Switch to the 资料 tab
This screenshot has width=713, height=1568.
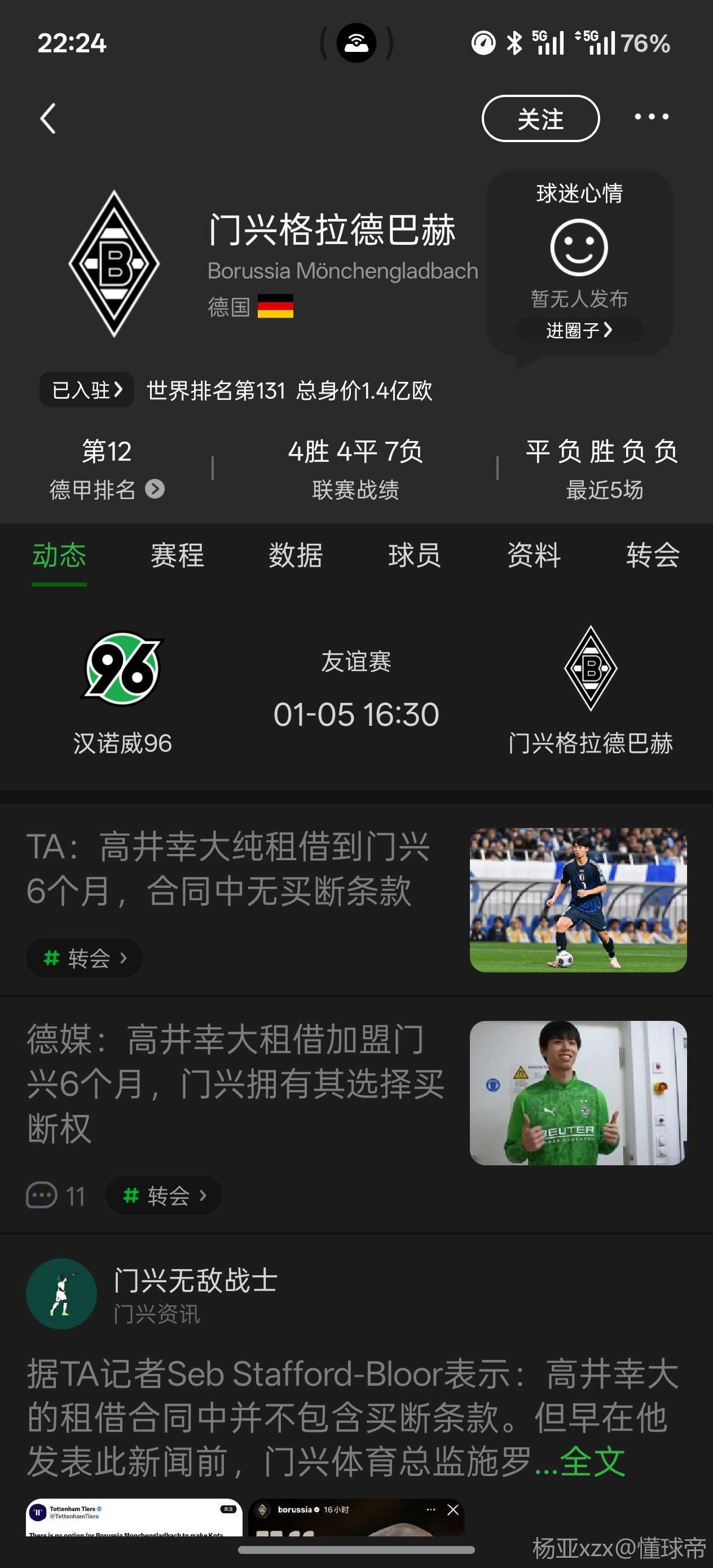coord(534,555)
